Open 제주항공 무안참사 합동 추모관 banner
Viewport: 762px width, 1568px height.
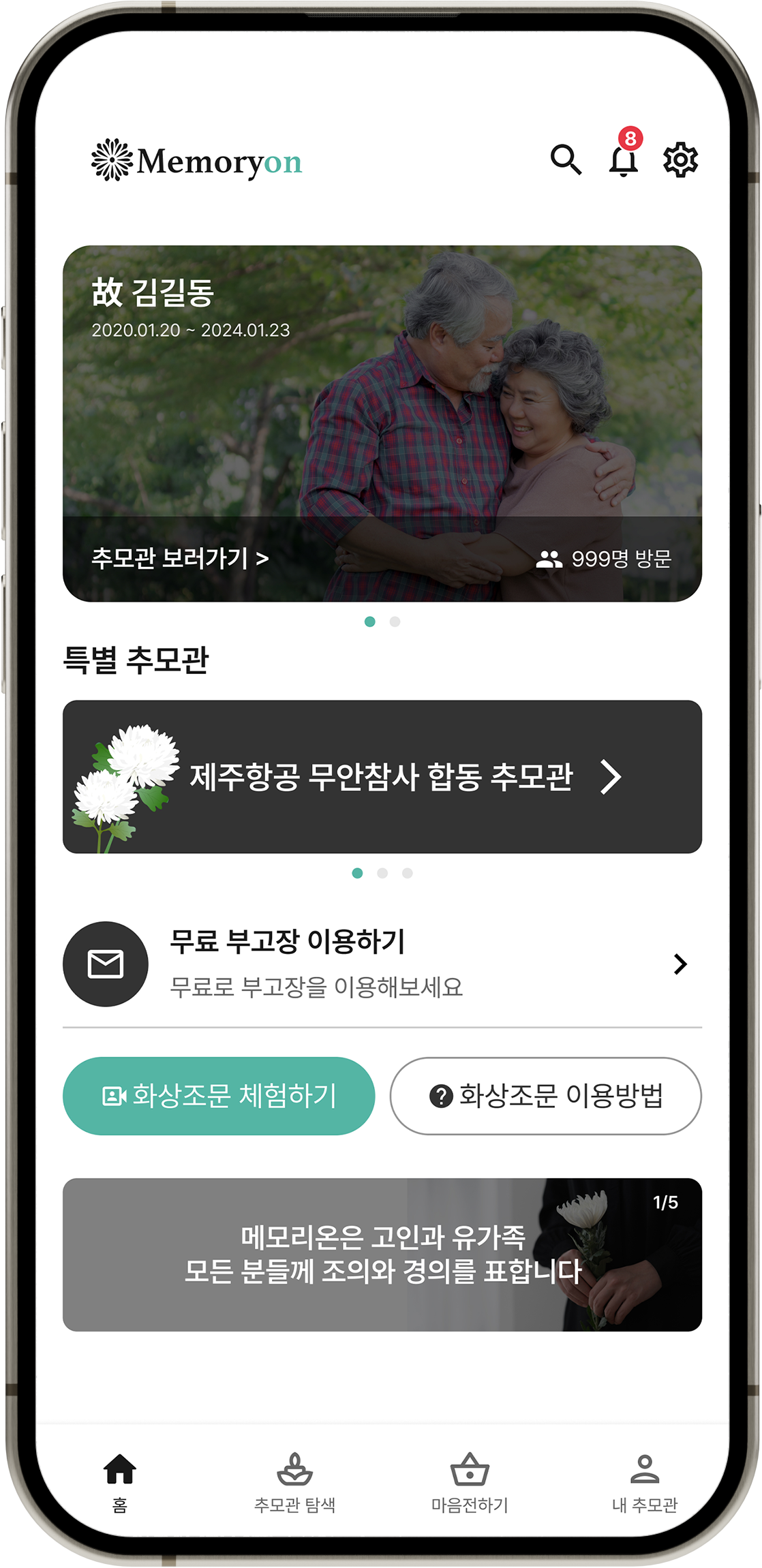382,777
